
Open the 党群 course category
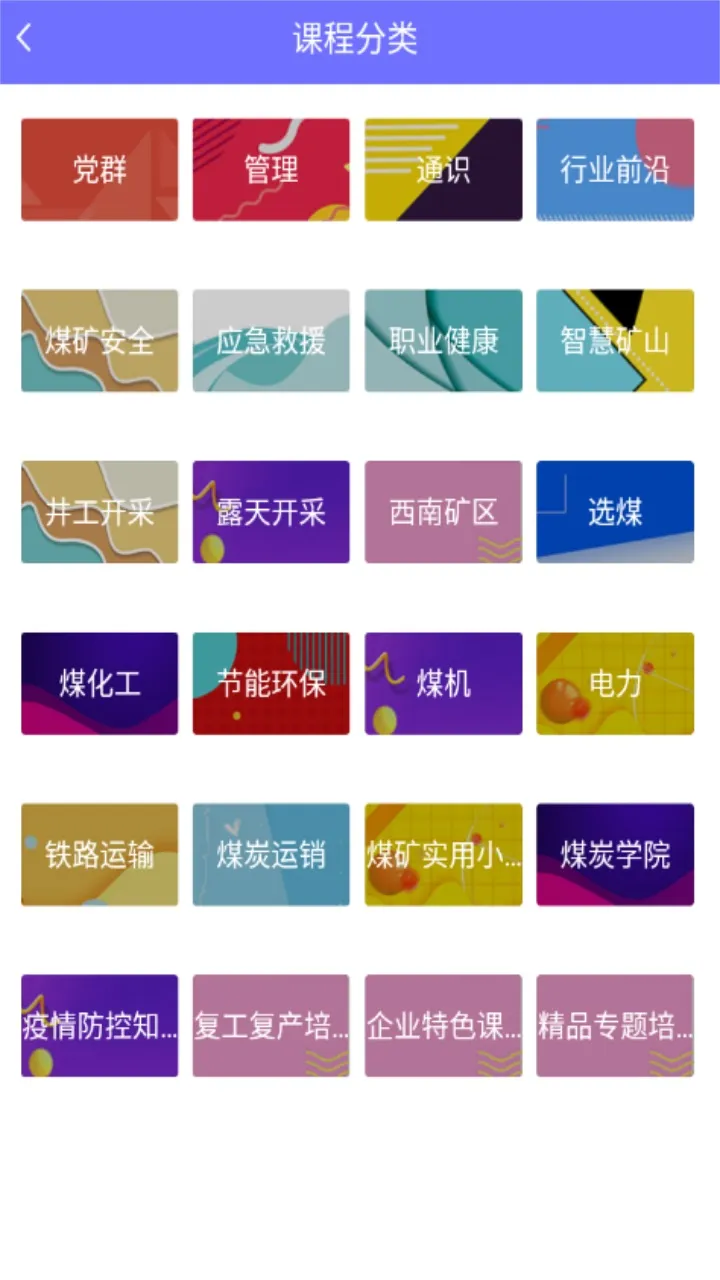coord(100,170)
